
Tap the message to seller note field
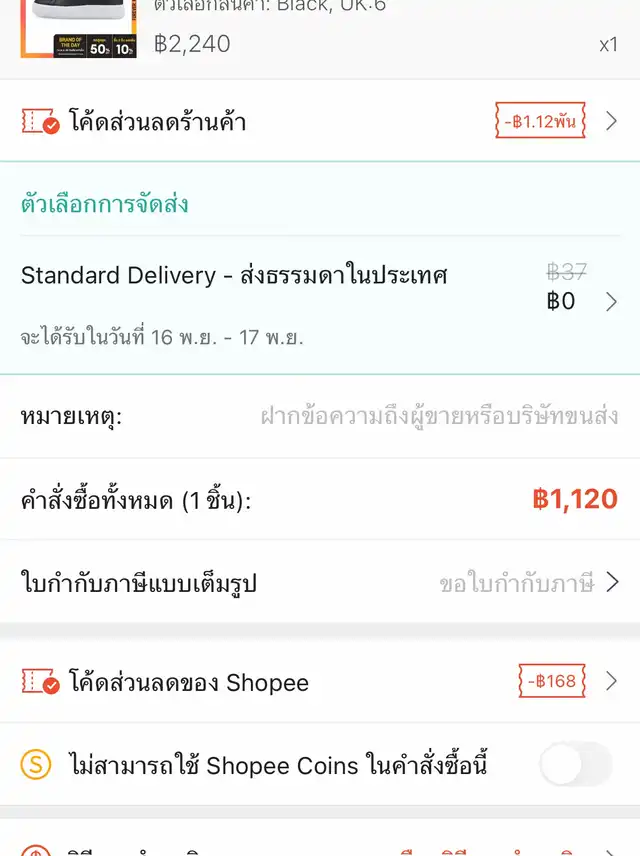tap(438, 416)
